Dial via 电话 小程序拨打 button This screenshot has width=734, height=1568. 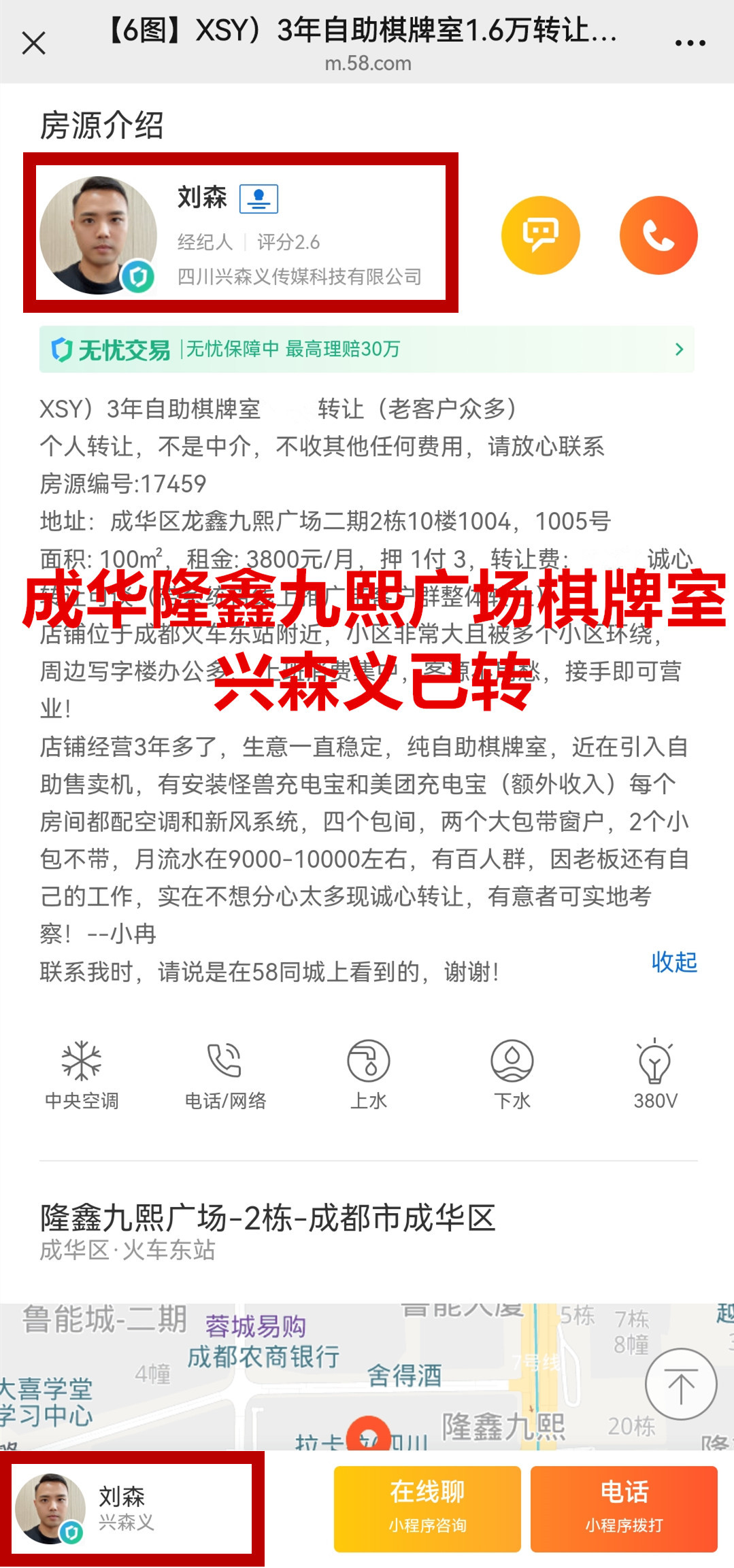tap(624, 1508)
